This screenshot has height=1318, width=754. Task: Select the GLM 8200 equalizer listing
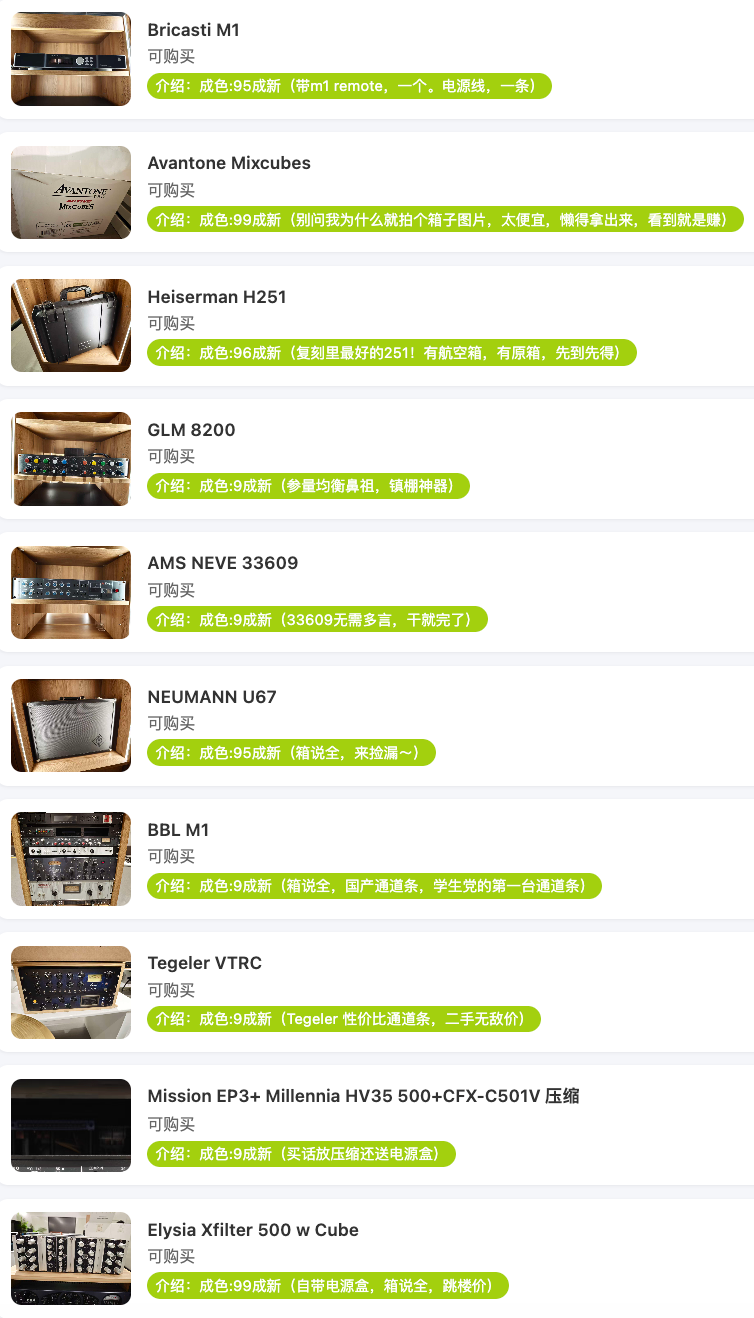pyautogui.click(x=191, y=430)
